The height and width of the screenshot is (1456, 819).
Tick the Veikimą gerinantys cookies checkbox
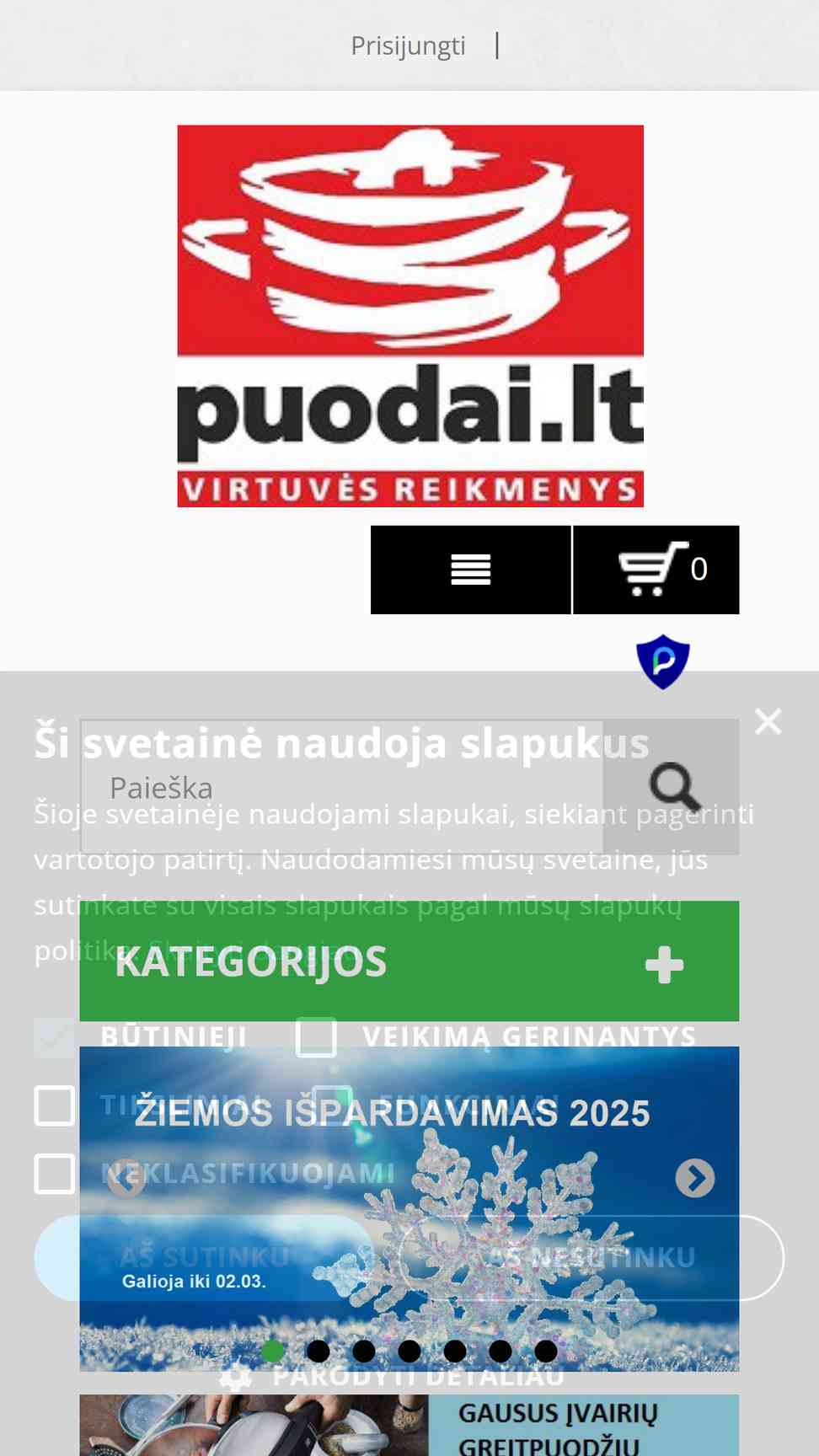pos(316,1036)
